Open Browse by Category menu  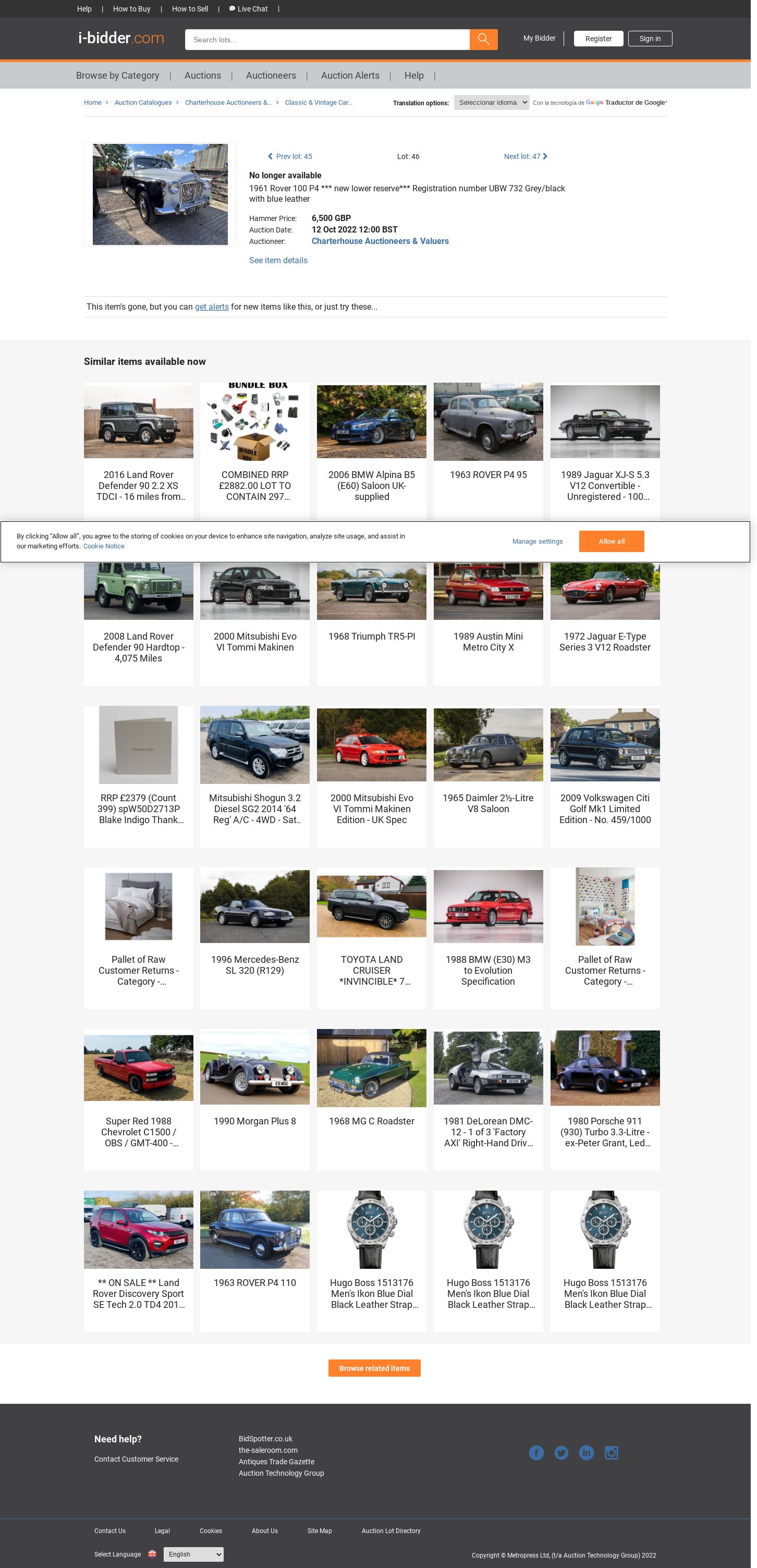point(117,76)
